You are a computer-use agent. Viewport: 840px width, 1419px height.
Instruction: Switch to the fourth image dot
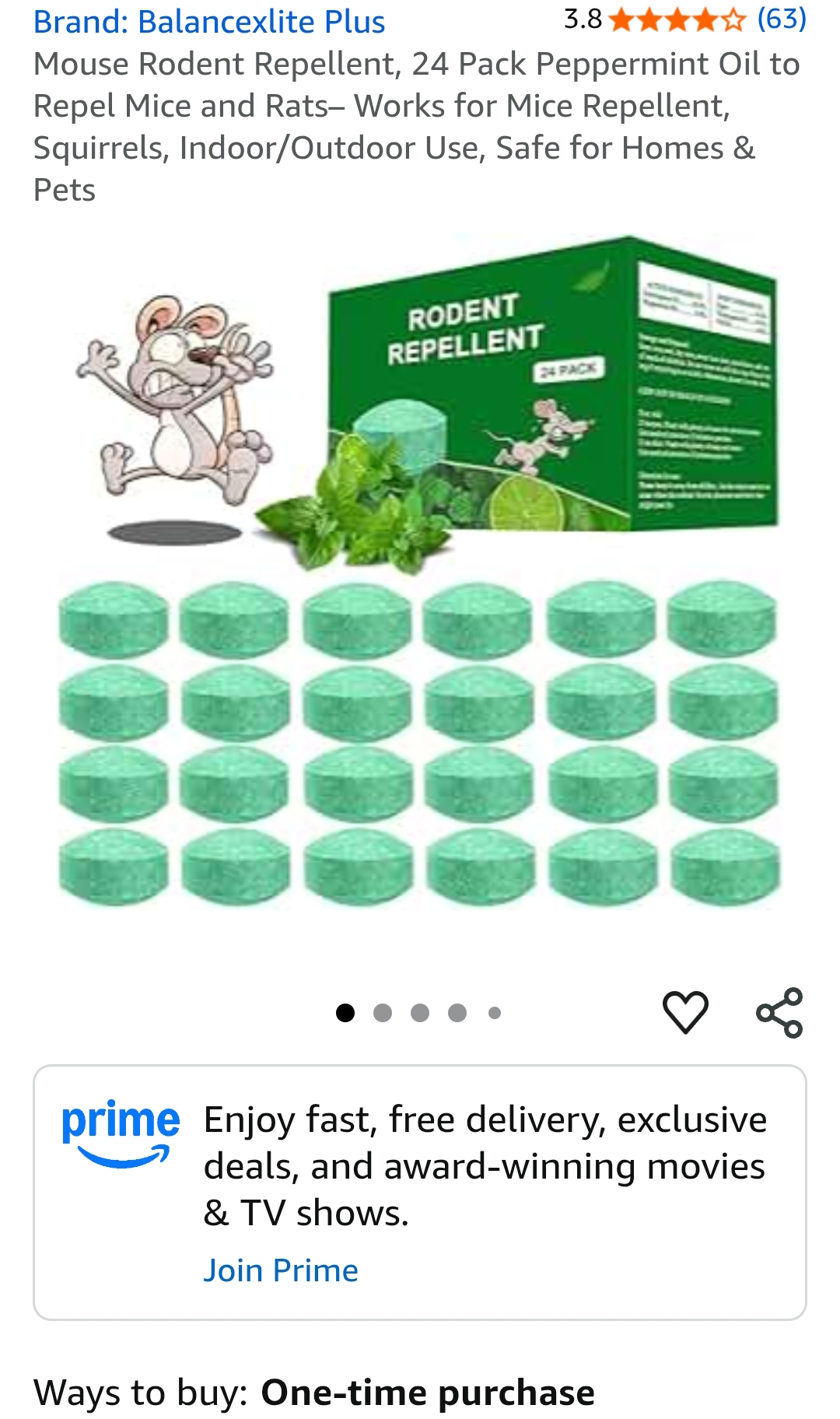click(456, 1011)
